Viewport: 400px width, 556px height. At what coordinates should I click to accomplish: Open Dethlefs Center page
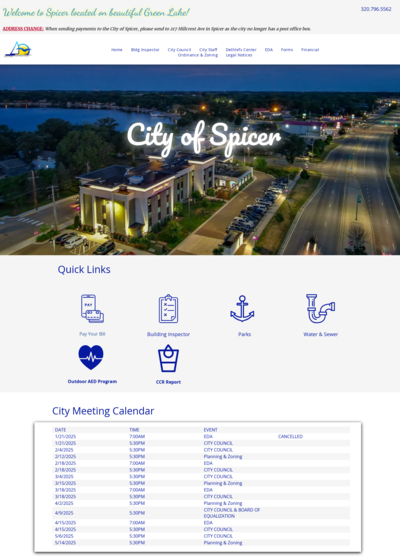pyautogui.click(x=241, y=50)
